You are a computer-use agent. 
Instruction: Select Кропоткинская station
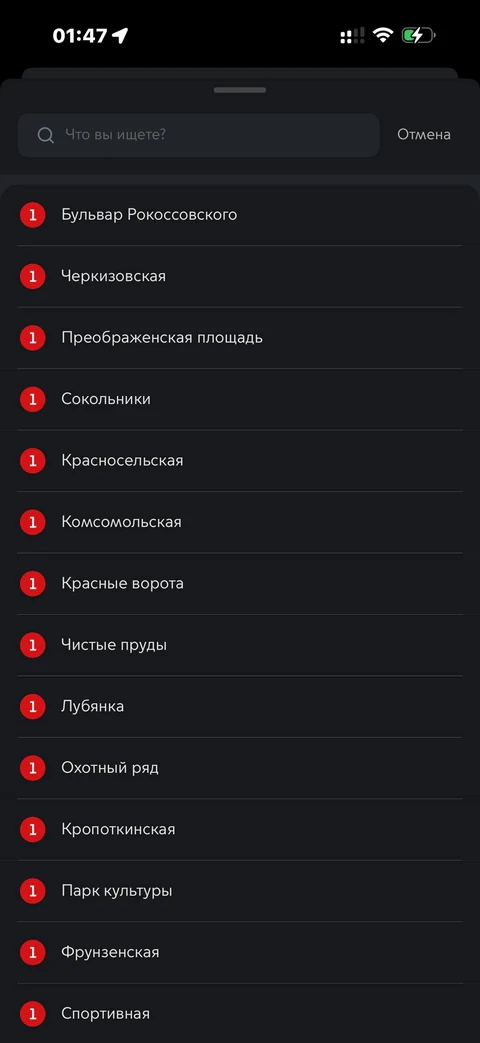pyautogui.click(x=240, y=829)
